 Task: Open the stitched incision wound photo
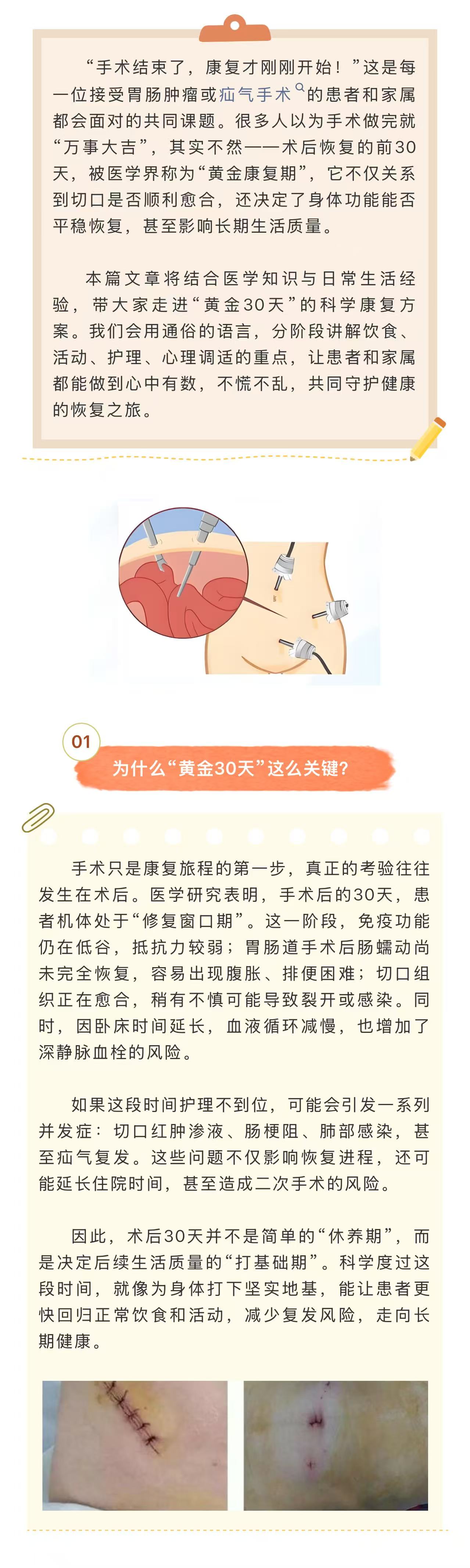click(x=135, y=1445)
